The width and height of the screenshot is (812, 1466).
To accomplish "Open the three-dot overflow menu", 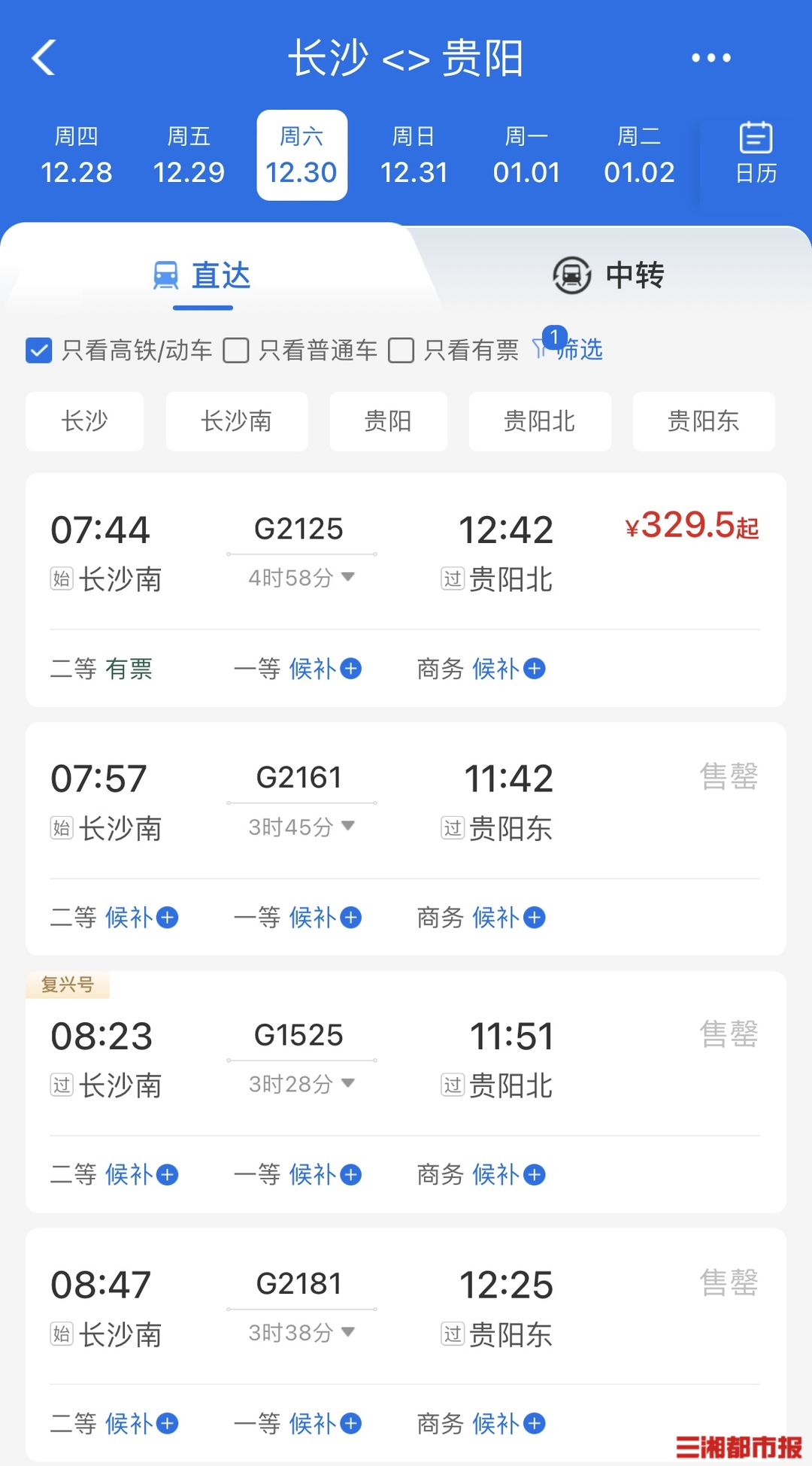I will [710, 58].
